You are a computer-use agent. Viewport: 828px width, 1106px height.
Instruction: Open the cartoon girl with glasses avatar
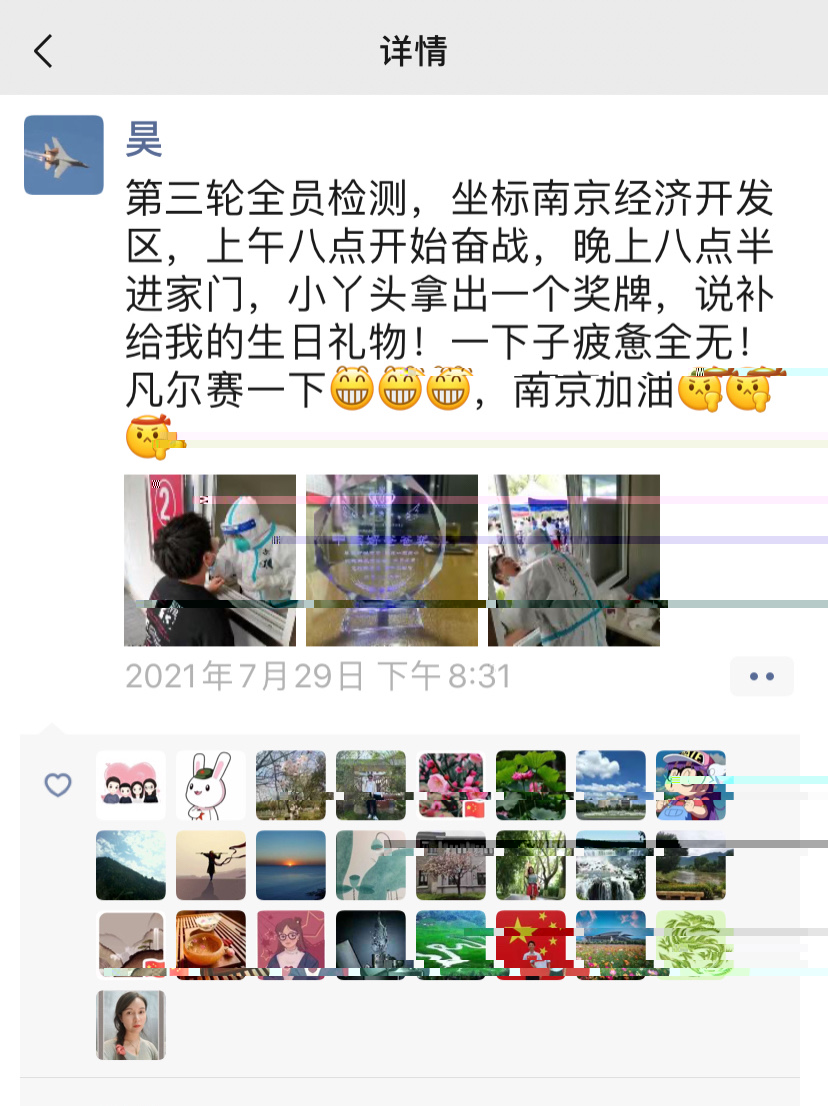pos(291,945)
